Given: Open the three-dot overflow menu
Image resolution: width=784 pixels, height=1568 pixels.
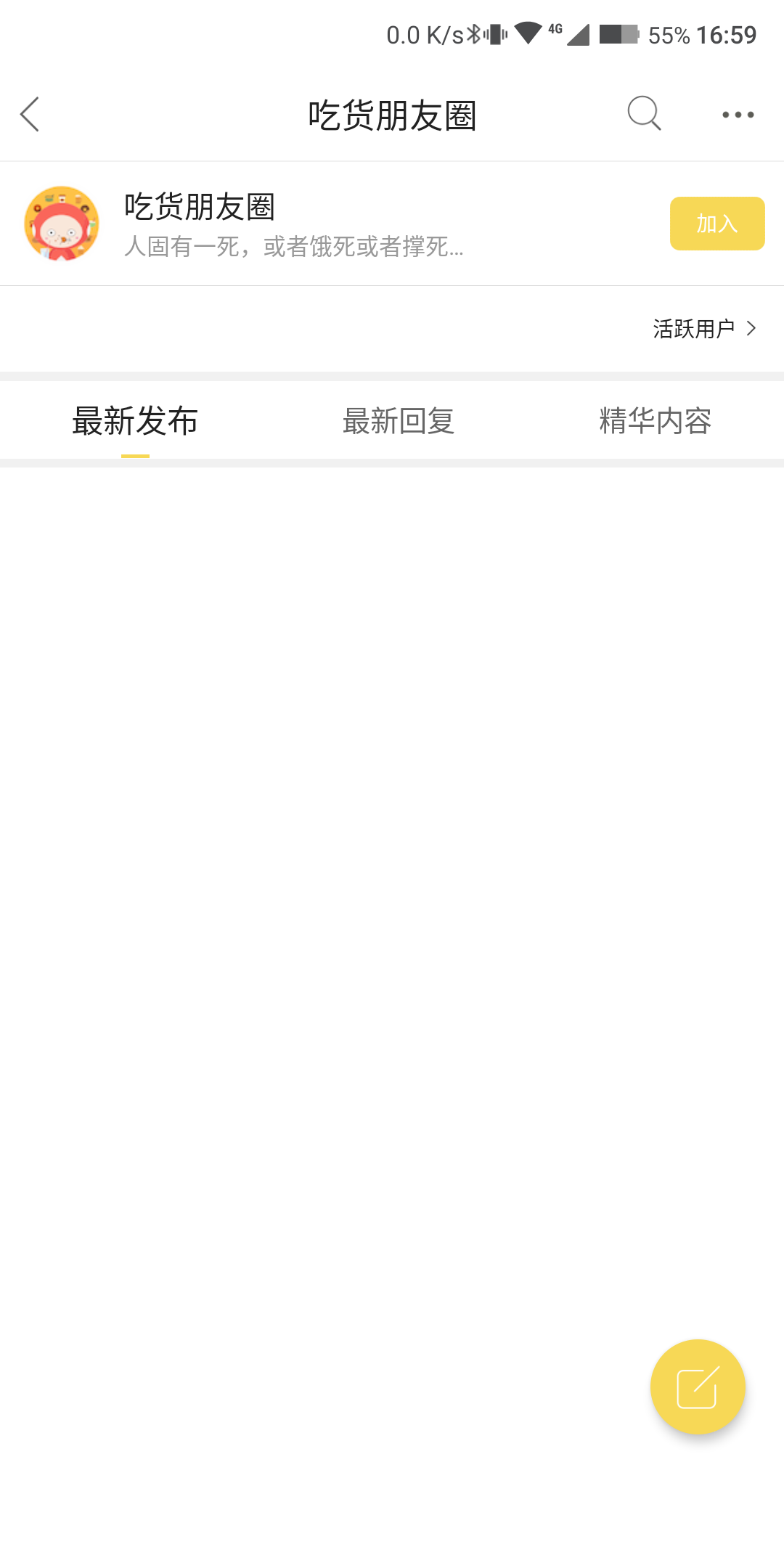Looking at the screenshot, I should pos(738,115).
